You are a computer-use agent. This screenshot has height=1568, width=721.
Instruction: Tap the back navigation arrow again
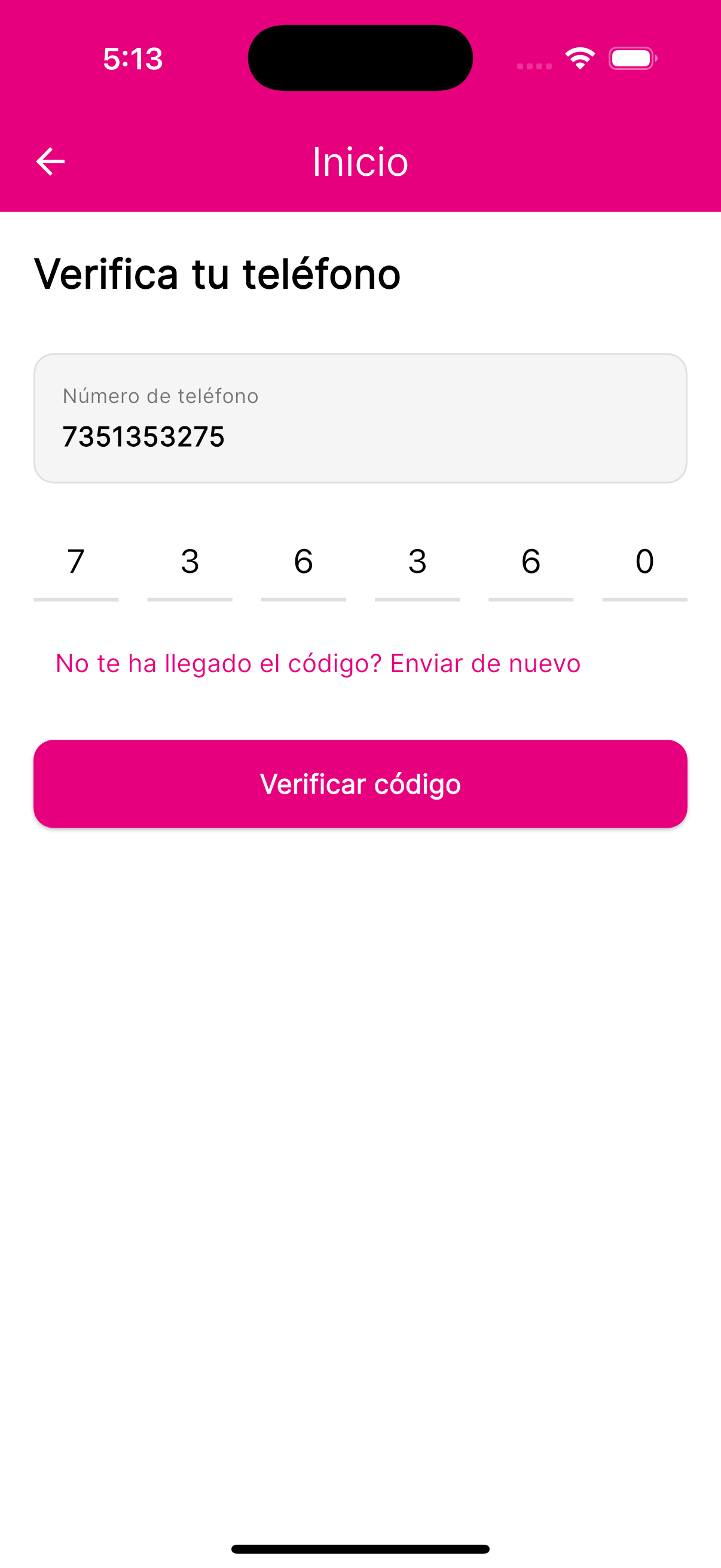coord(50,161)
